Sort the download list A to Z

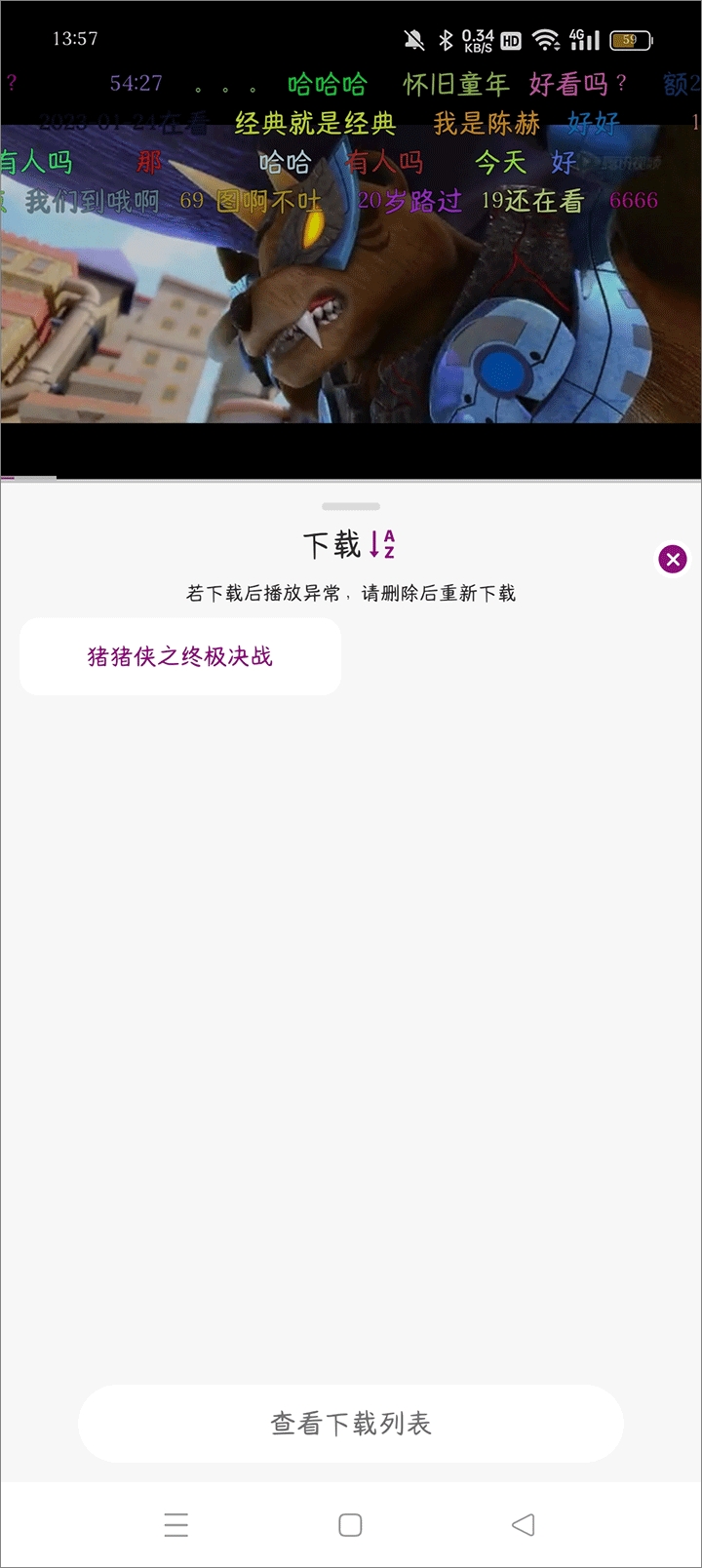pos(382,544)
